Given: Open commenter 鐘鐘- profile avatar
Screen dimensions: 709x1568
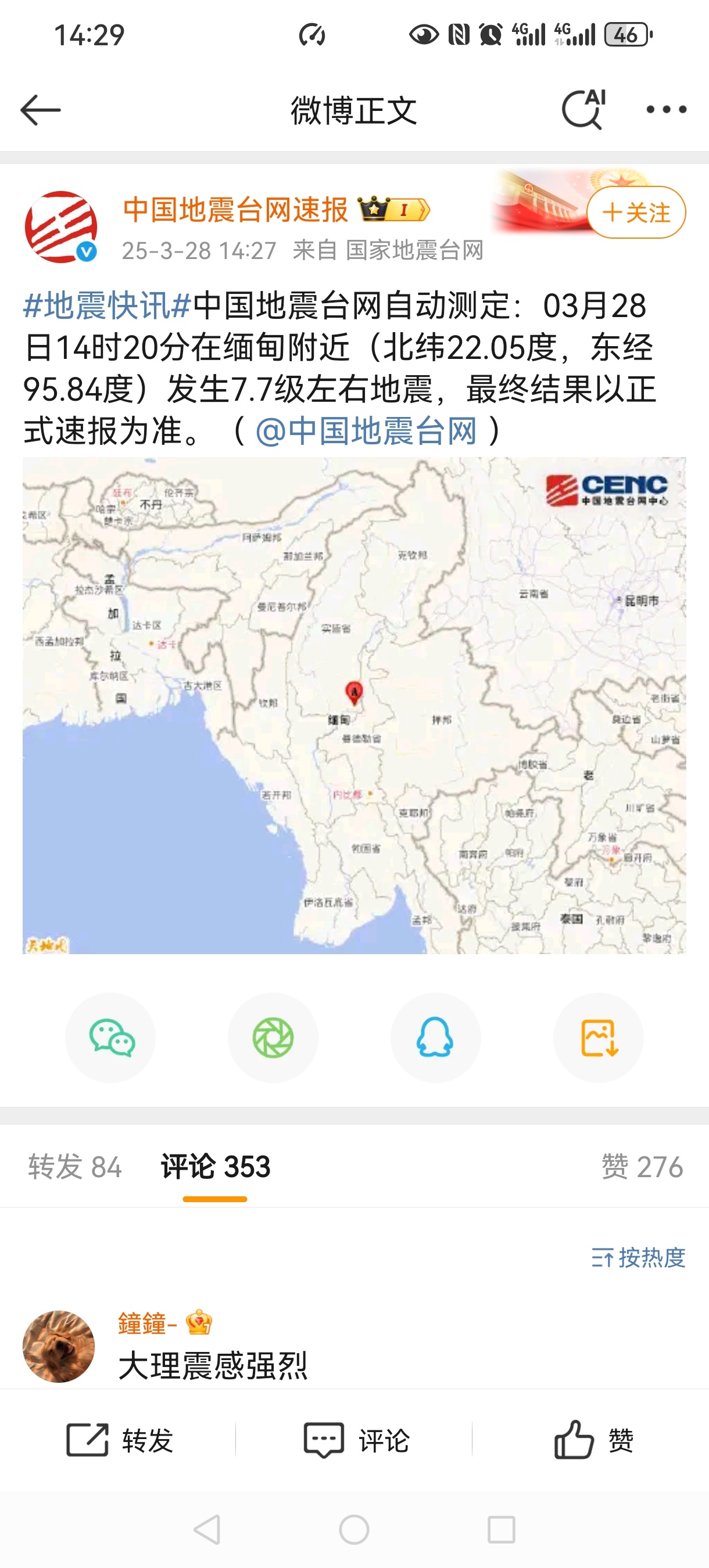Looking at the screenshot, I should pos(59,1346).
